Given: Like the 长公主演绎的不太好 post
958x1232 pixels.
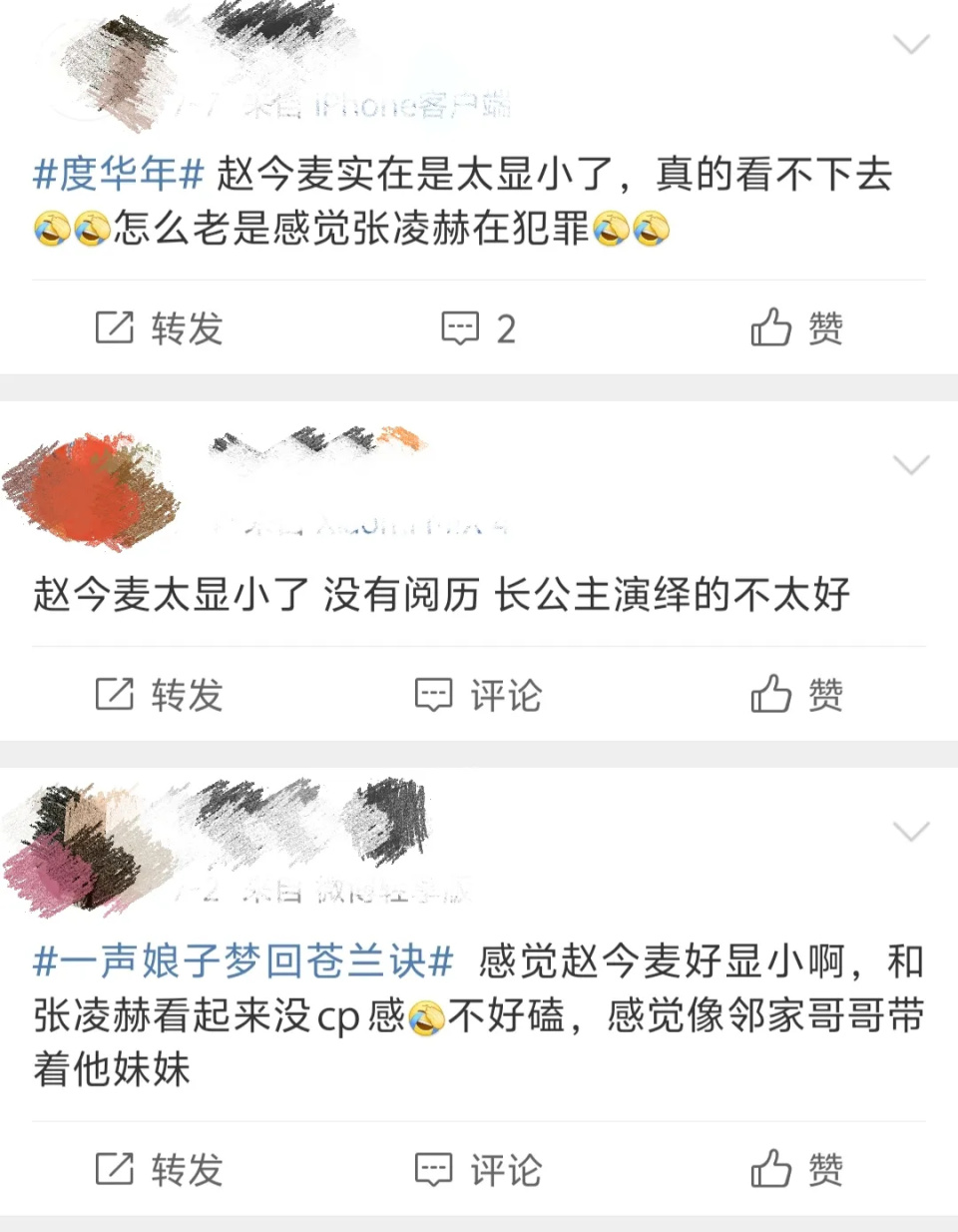Looking at the screenshot, I should pyautogui.click(x=796, y=695).
